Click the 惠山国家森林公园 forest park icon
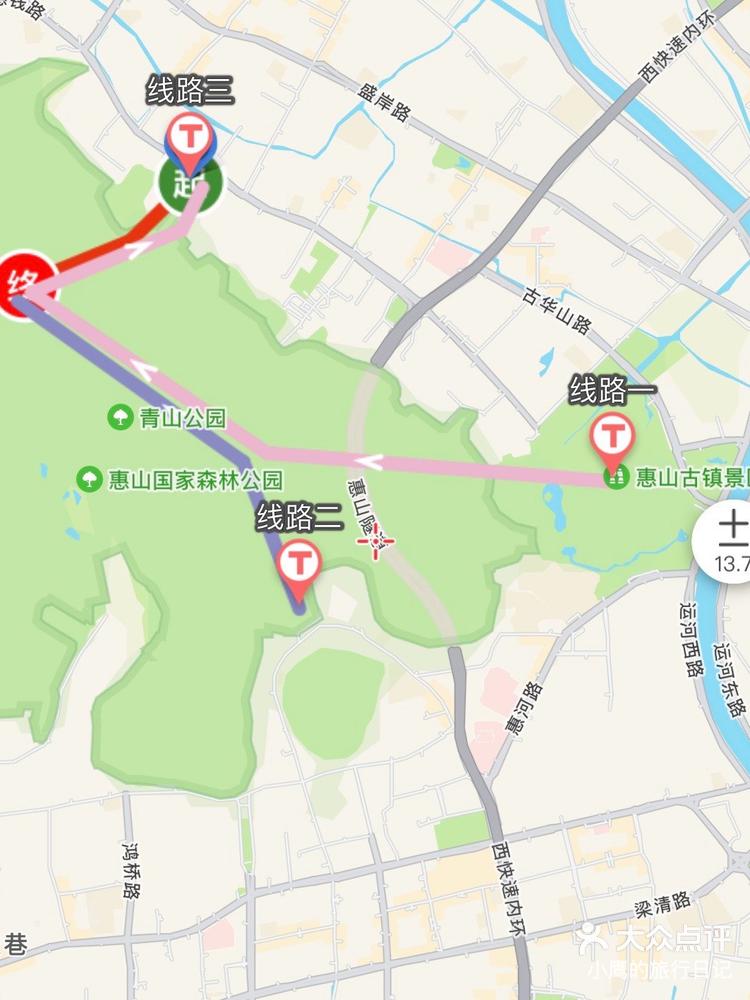Viewport: 750px width, 1000px height. [x=89, y=478]
